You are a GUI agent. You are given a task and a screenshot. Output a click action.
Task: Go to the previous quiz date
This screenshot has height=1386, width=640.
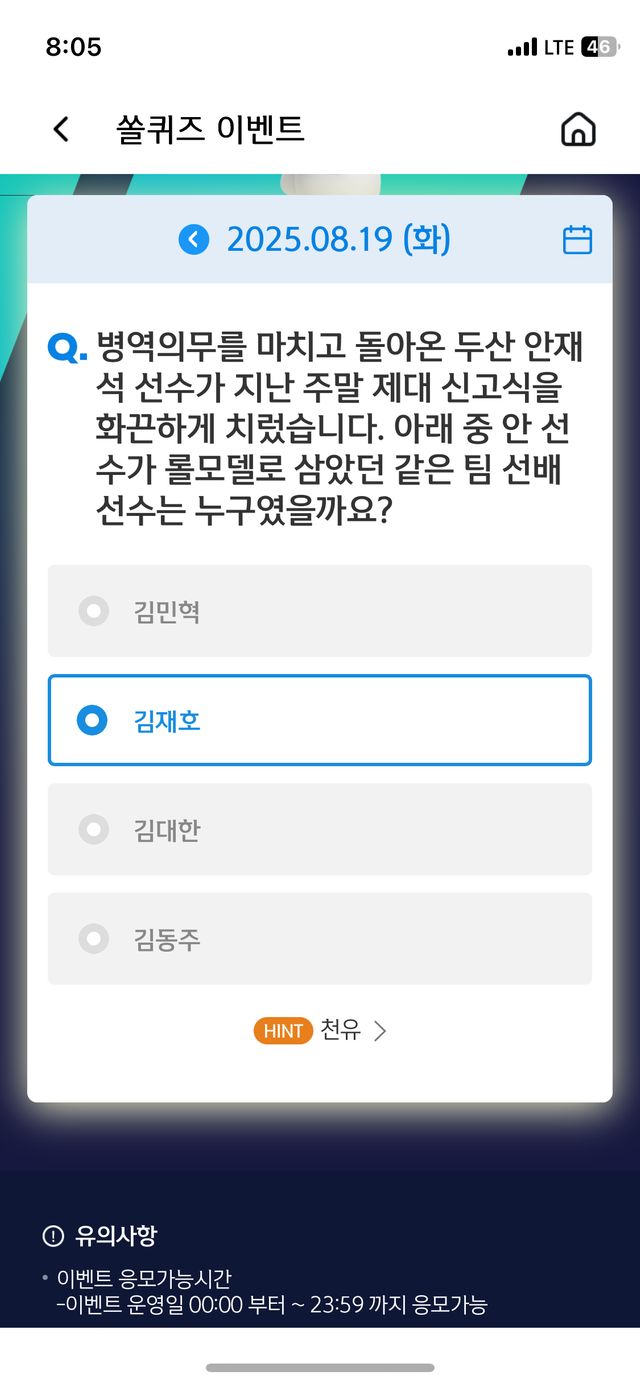[x=194, y=240]
